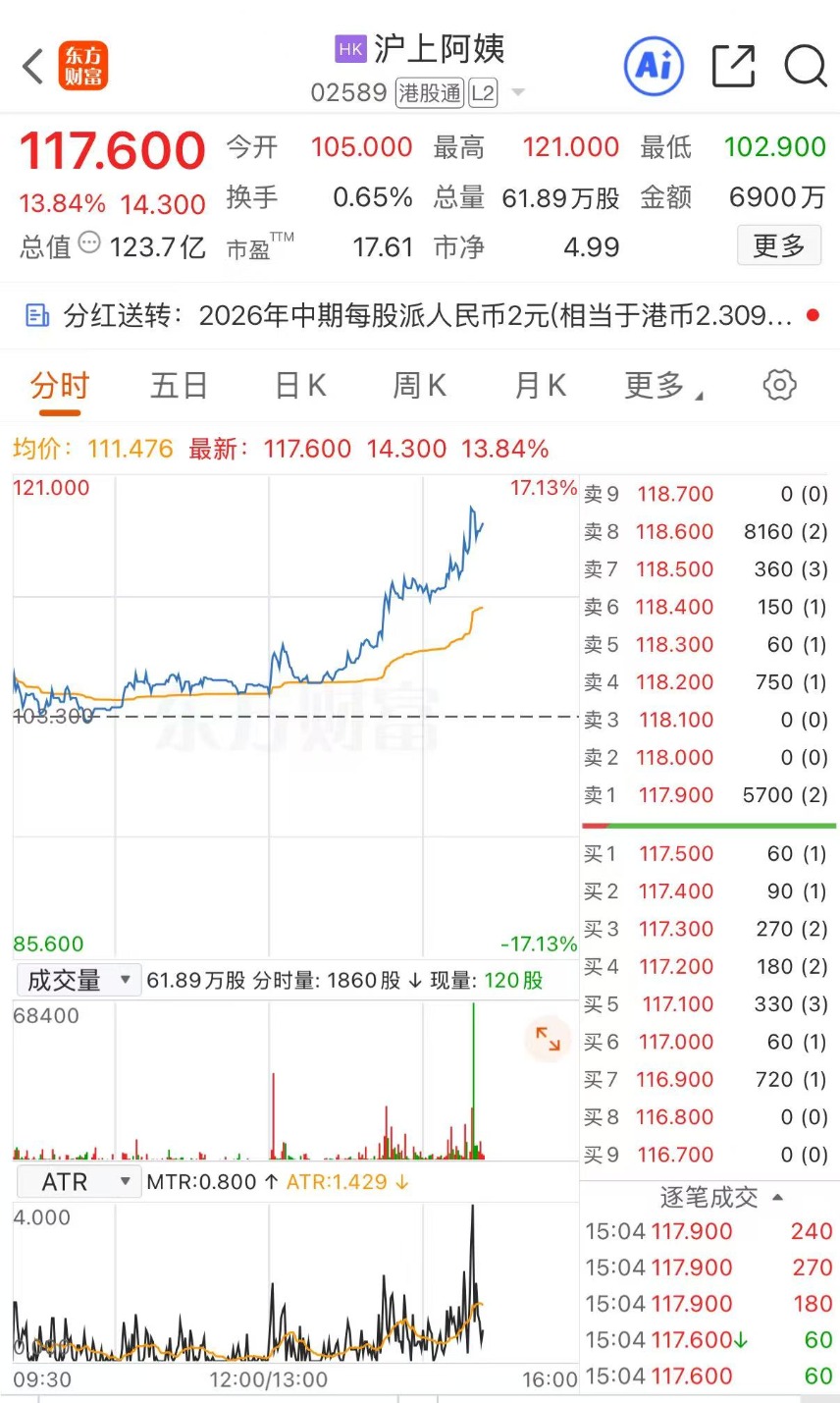Image resolution: width=840 pixels, height=1403 pixels.
Task: Switch to the 日K chart tab
Action: [300, 385]
